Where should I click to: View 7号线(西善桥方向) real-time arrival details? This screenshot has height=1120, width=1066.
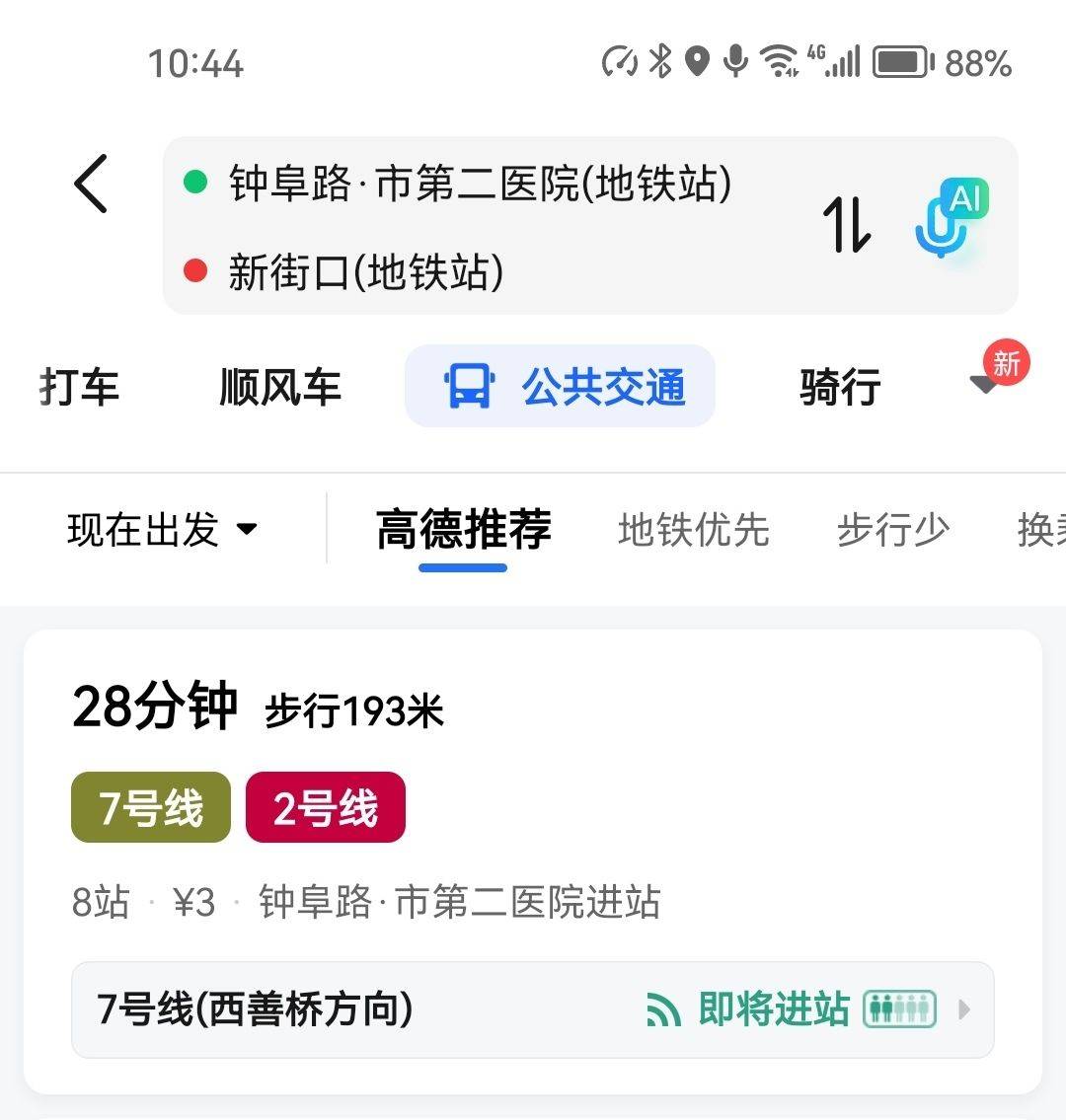click(x=533, y=1009)
